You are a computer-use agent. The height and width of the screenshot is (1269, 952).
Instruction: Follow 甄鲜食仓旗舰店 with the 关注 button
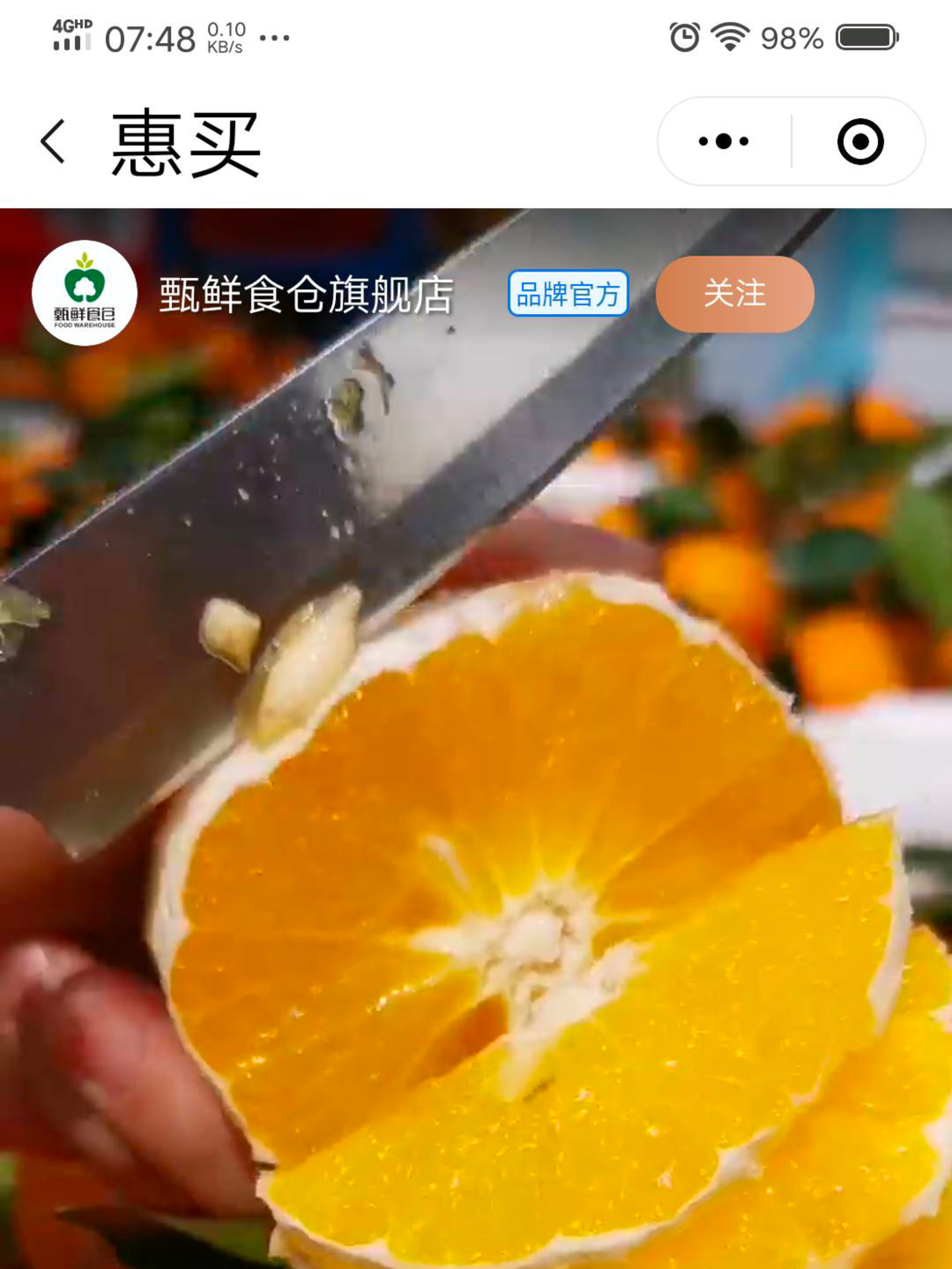coord(734,294)
